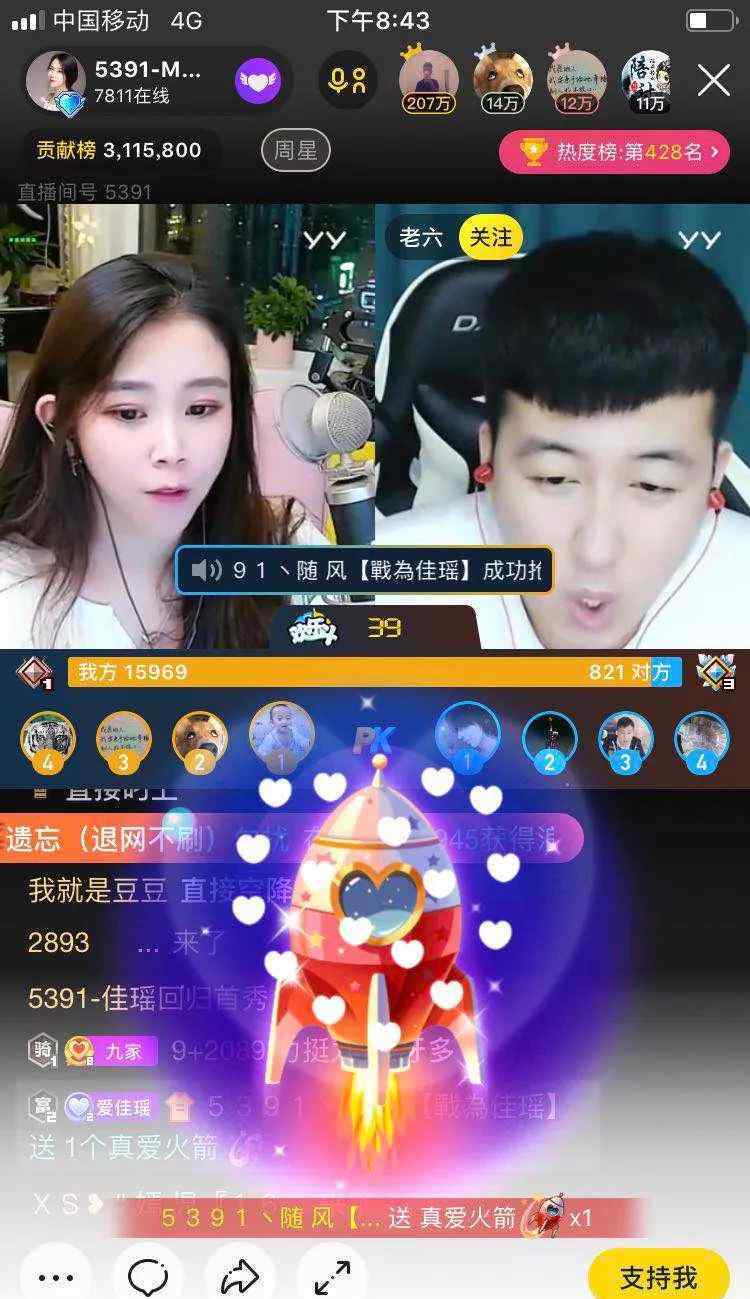
Task: View opponent's rank 1 PK supporter
Action: (467, 736)
